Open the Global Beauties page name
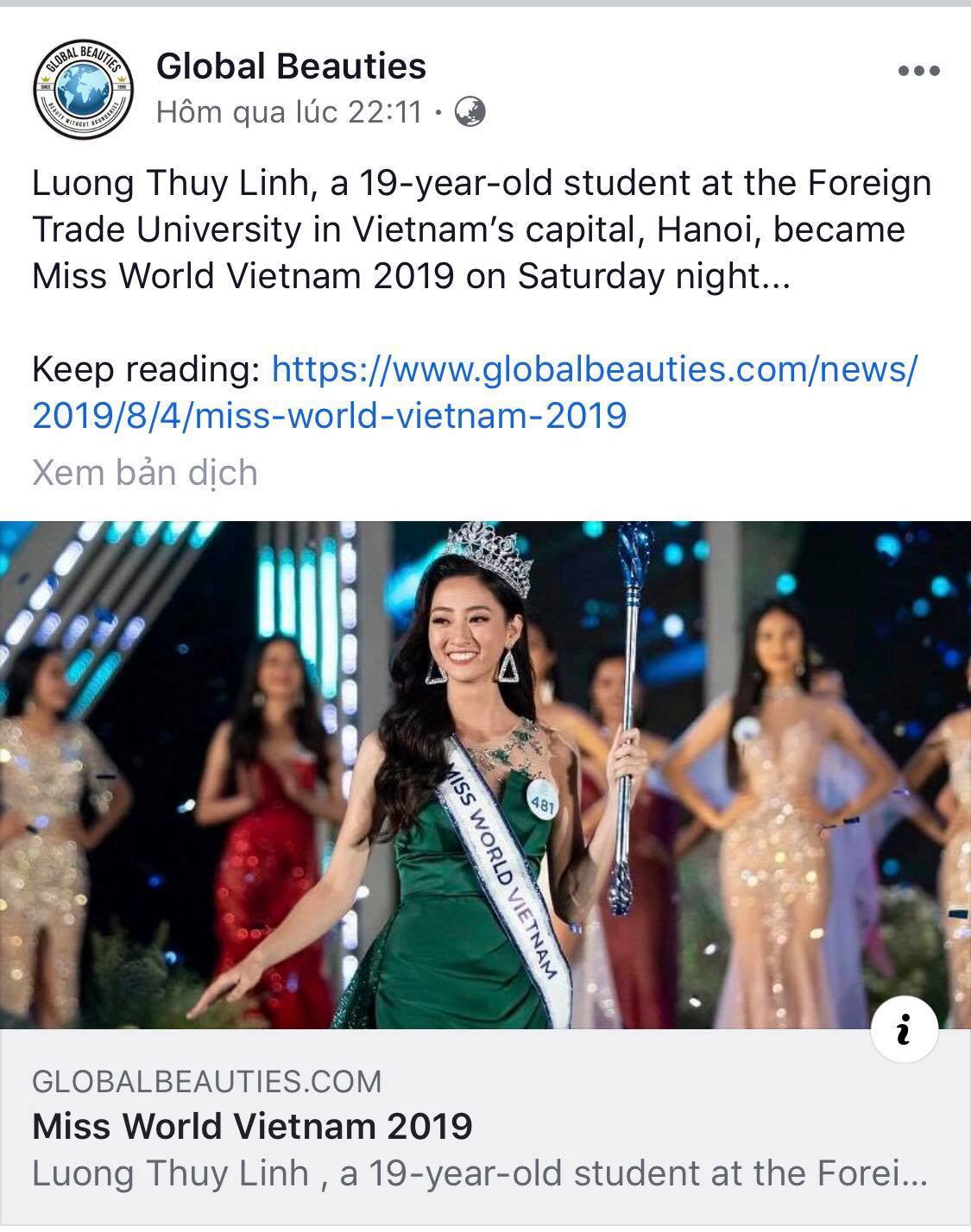 click(x=291, y=66)
